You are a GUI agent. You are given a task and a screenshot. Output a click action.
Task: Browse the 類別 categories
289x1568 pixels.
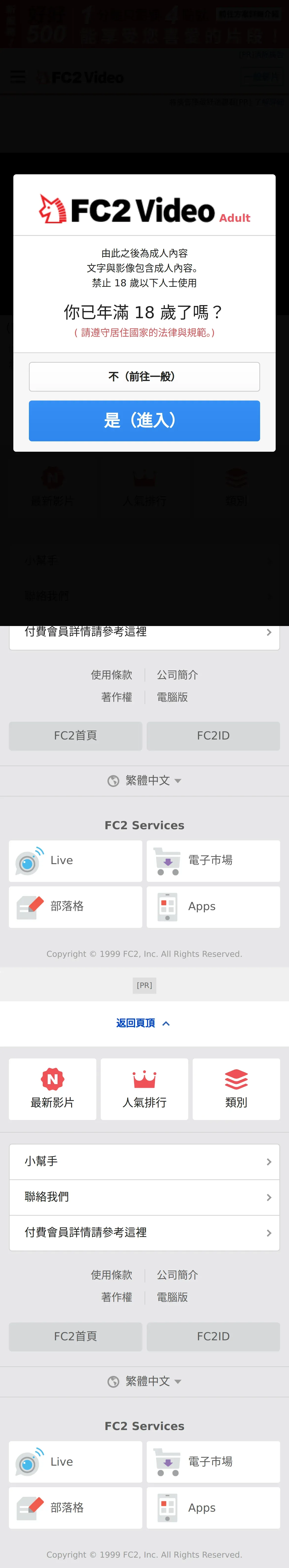pos(236,1088)
